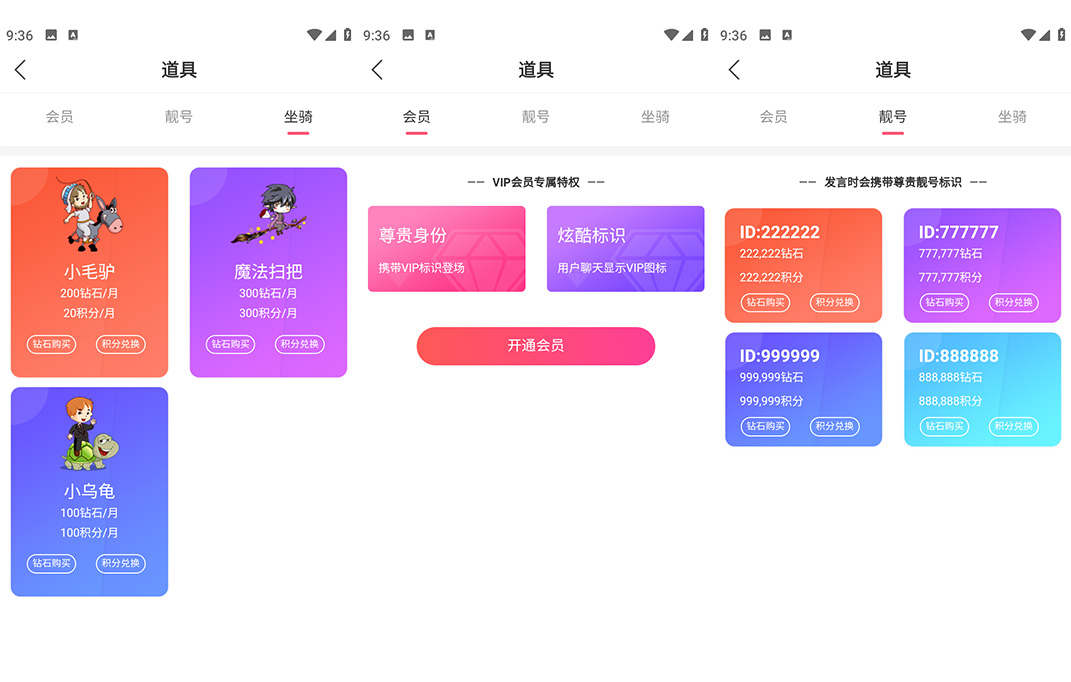The image size is (1071, 682).
Task: Buy ID:222222 with diamonds
Action: [765, 302]
